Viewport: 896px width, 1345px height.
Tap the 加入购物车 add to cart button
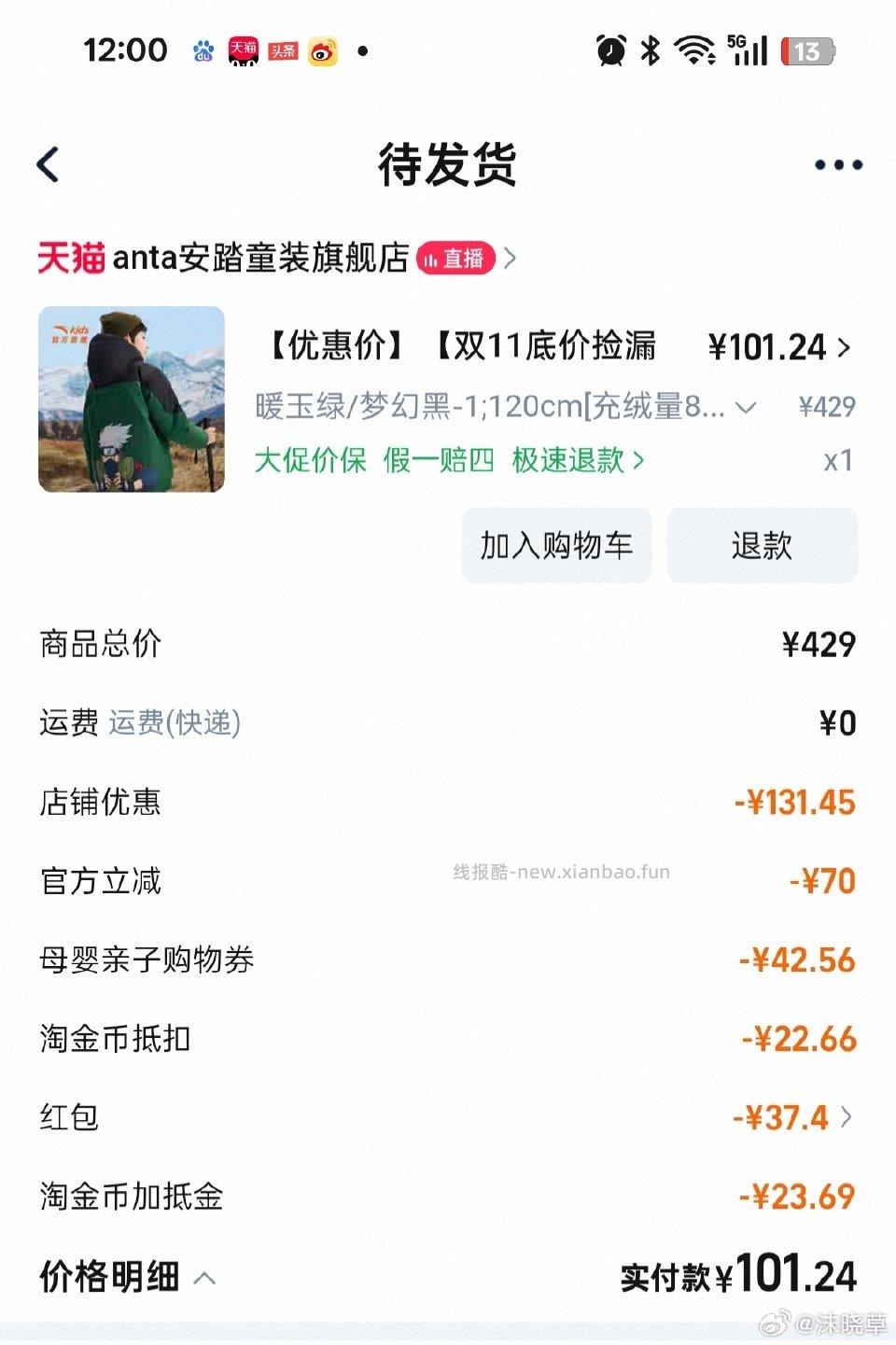coord(556,546)
